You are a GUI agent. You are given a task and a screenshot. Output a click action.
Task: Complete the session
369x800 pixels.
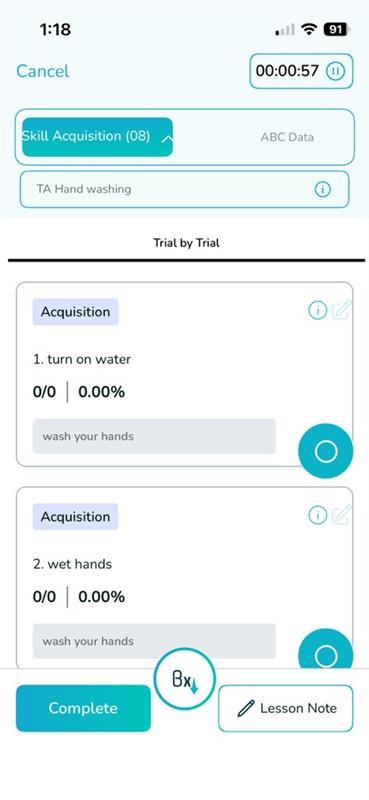click(x=83, y=708)
